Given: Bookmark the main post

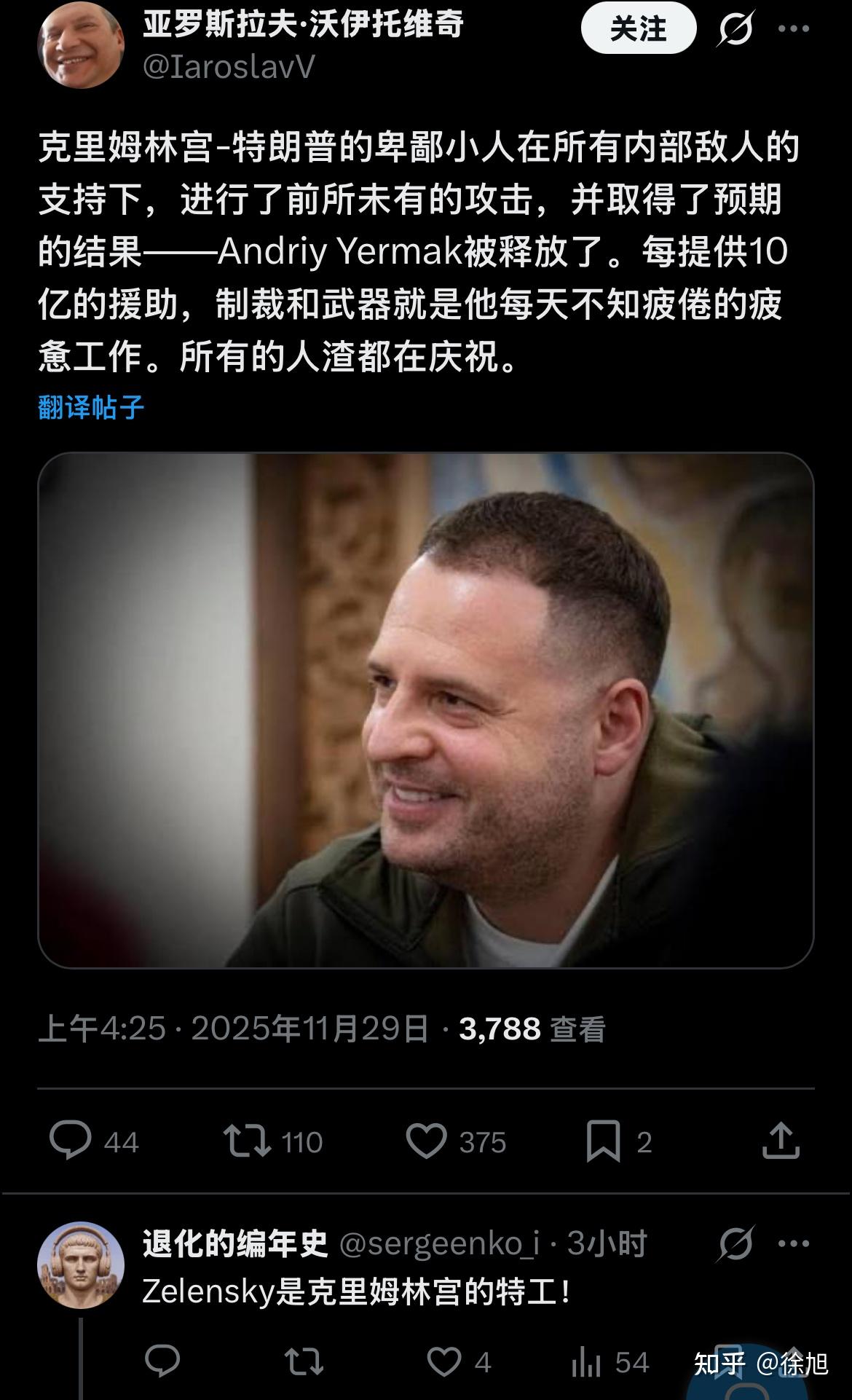Looking at the screenshot, I should [604, 1141].
